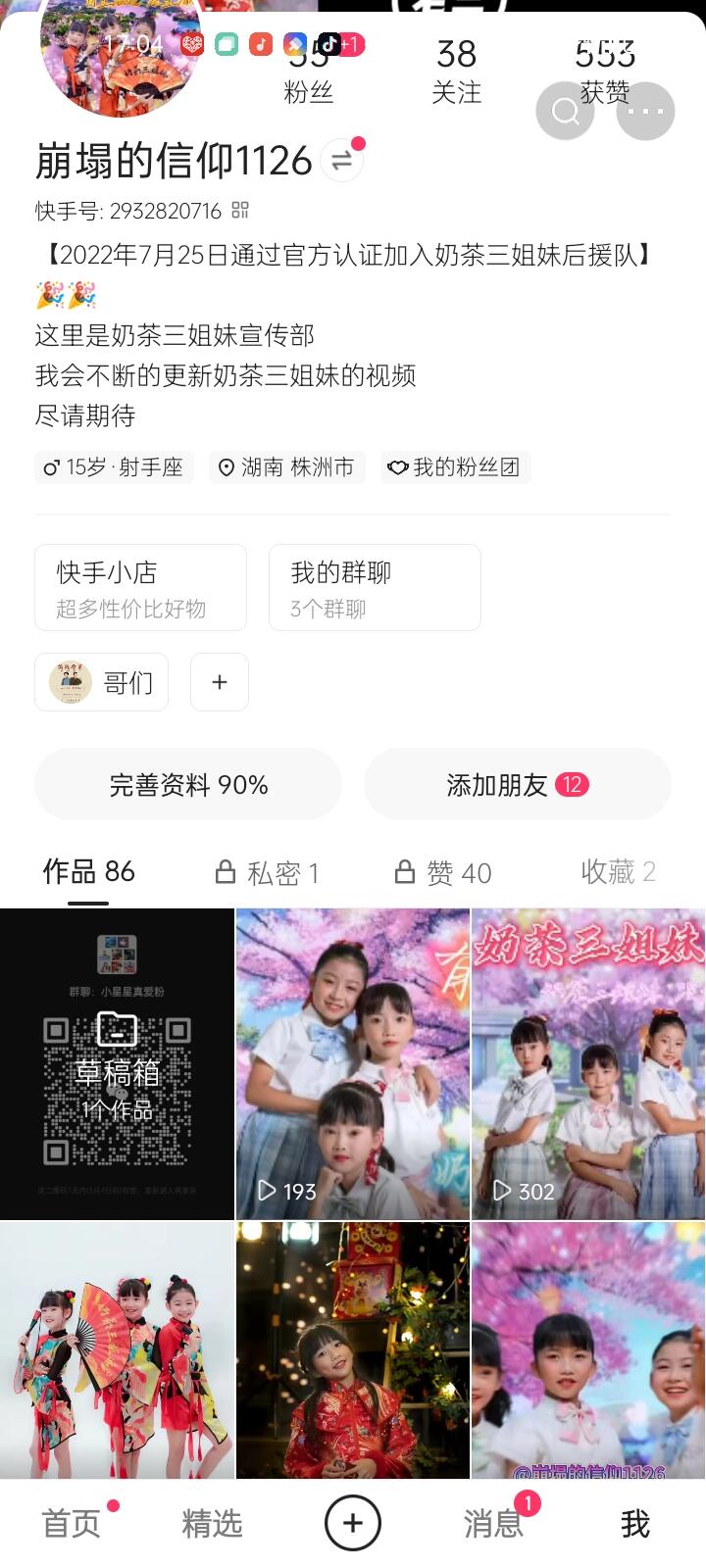Viewport: 706px width, 1568px height.
Task: Open the 快手号 QR code icon
Action: click(x=240, y=210)
